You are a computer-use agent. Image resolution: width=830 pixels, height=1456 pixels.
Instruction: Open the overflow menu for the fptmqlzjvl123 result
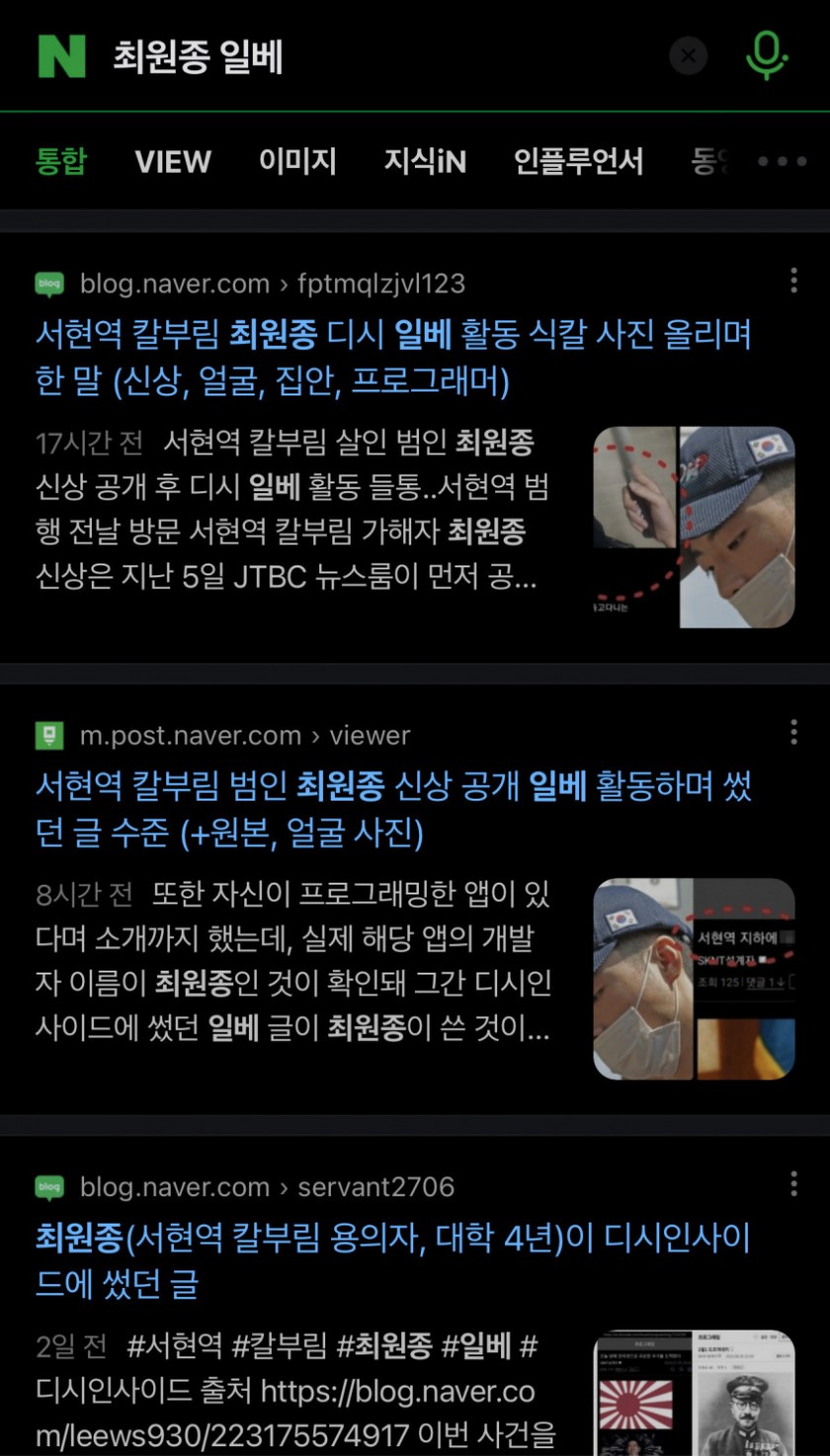[x=793, y=282]
